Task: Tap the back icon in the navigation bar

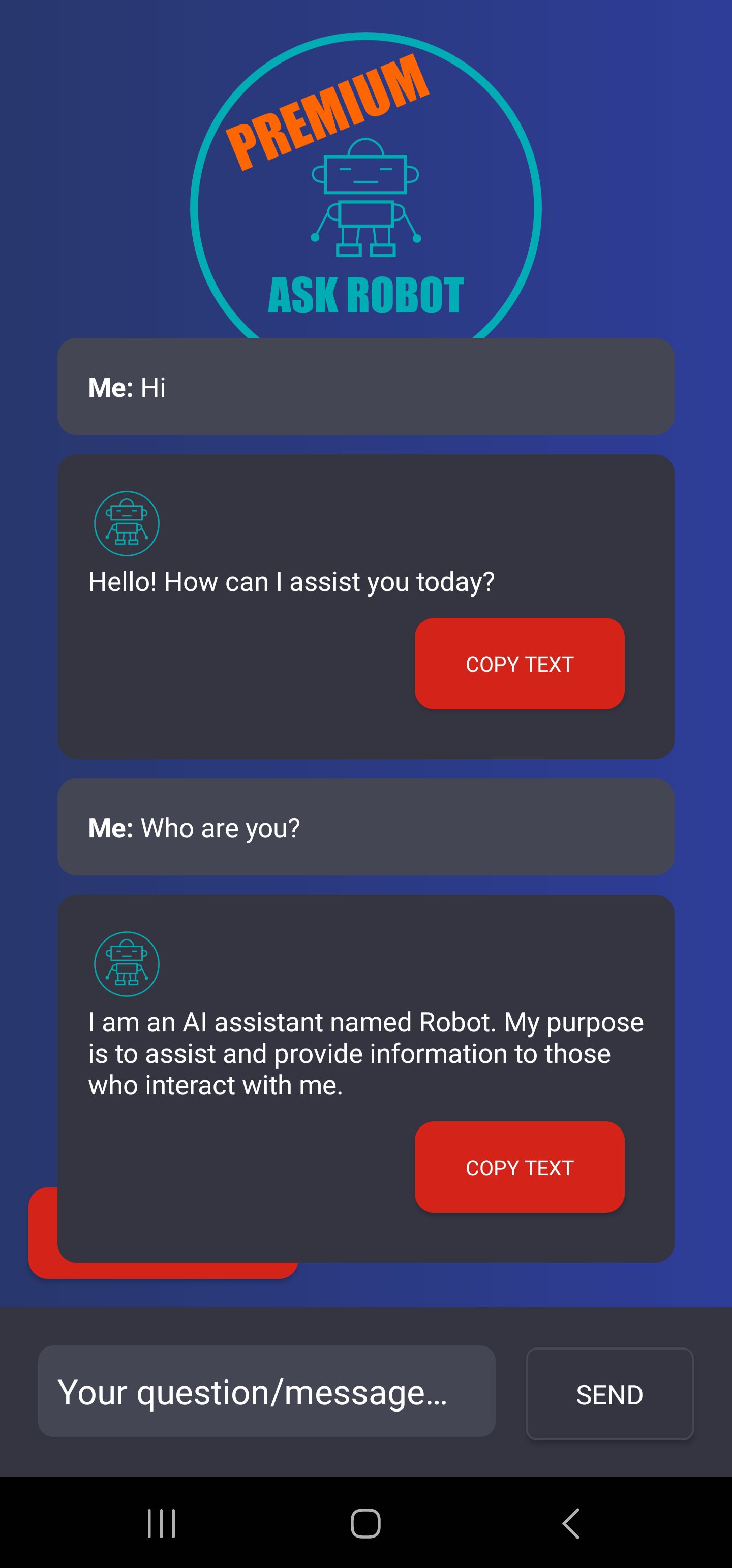Action: tap(570, 1523)
